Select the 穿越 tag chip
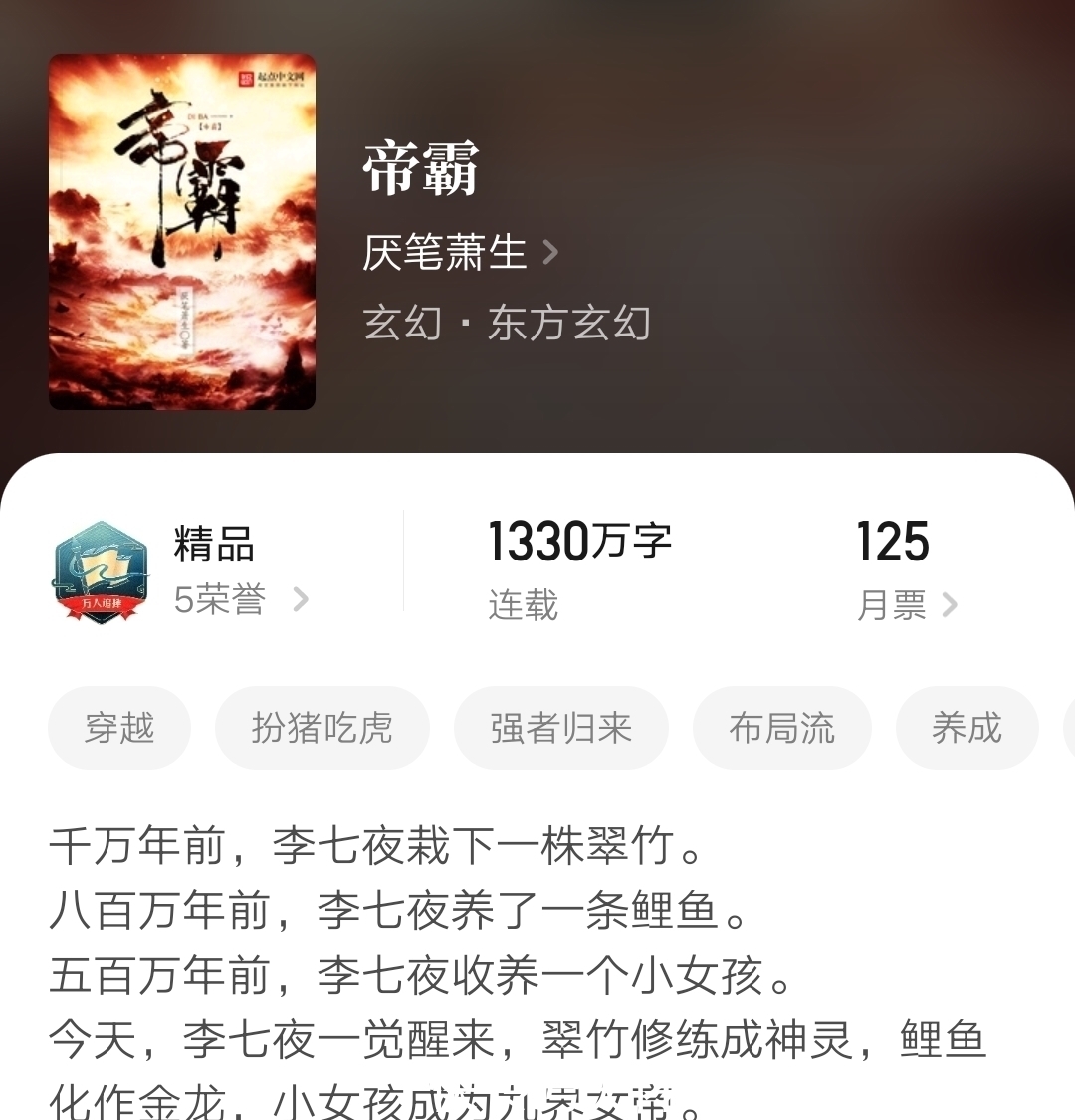The height and width of the screenshot is (1120, 1075). point(119,728)
